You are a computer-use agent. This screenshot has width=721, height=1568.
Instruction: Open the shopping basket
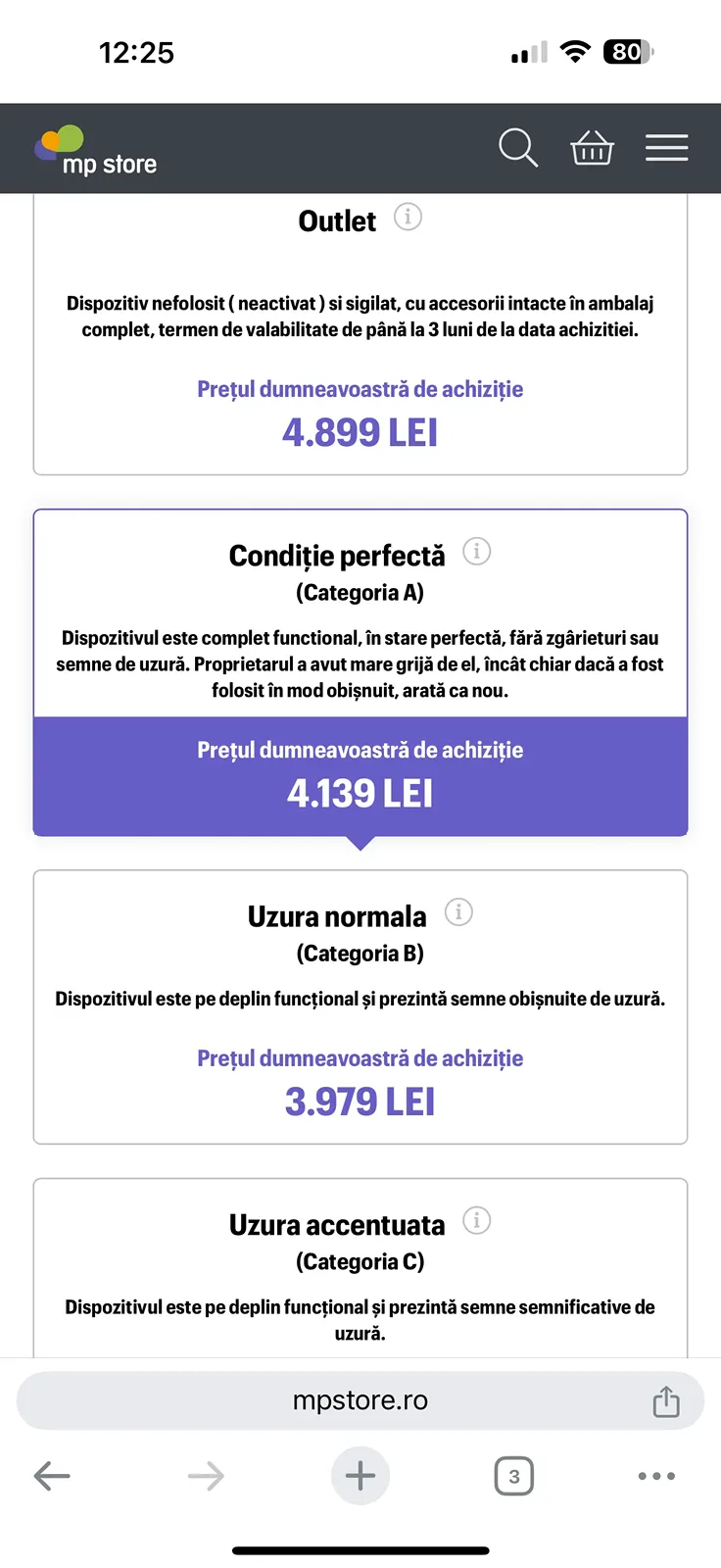coord(592,148)
